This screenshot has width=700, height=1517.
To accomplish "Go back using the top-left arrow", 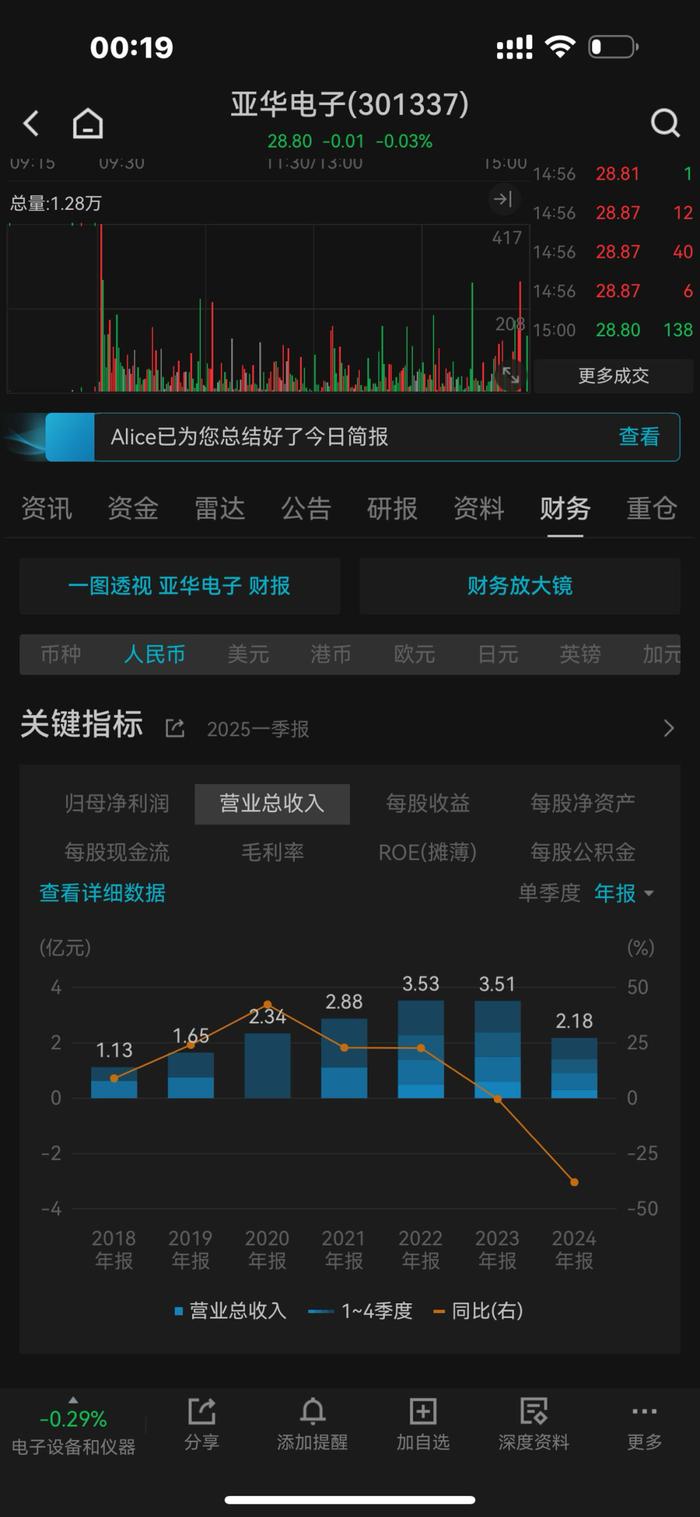I will [x=31, y=124].
